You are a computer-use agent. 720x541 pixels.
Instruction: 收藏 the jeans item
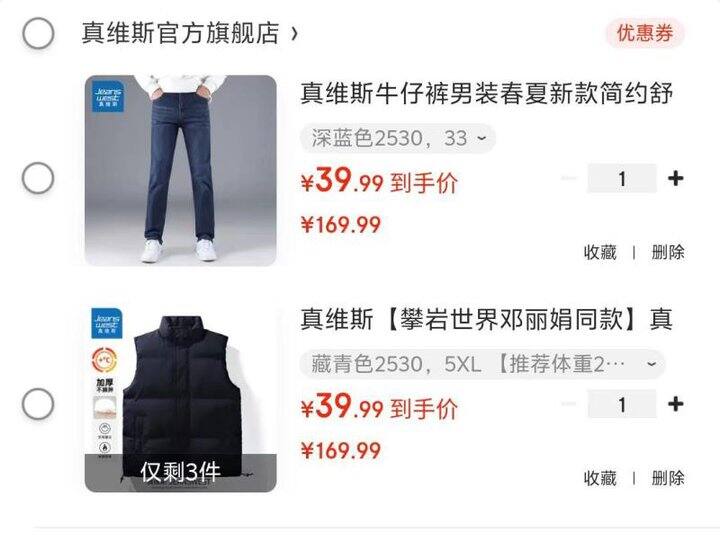coord(600,252)
